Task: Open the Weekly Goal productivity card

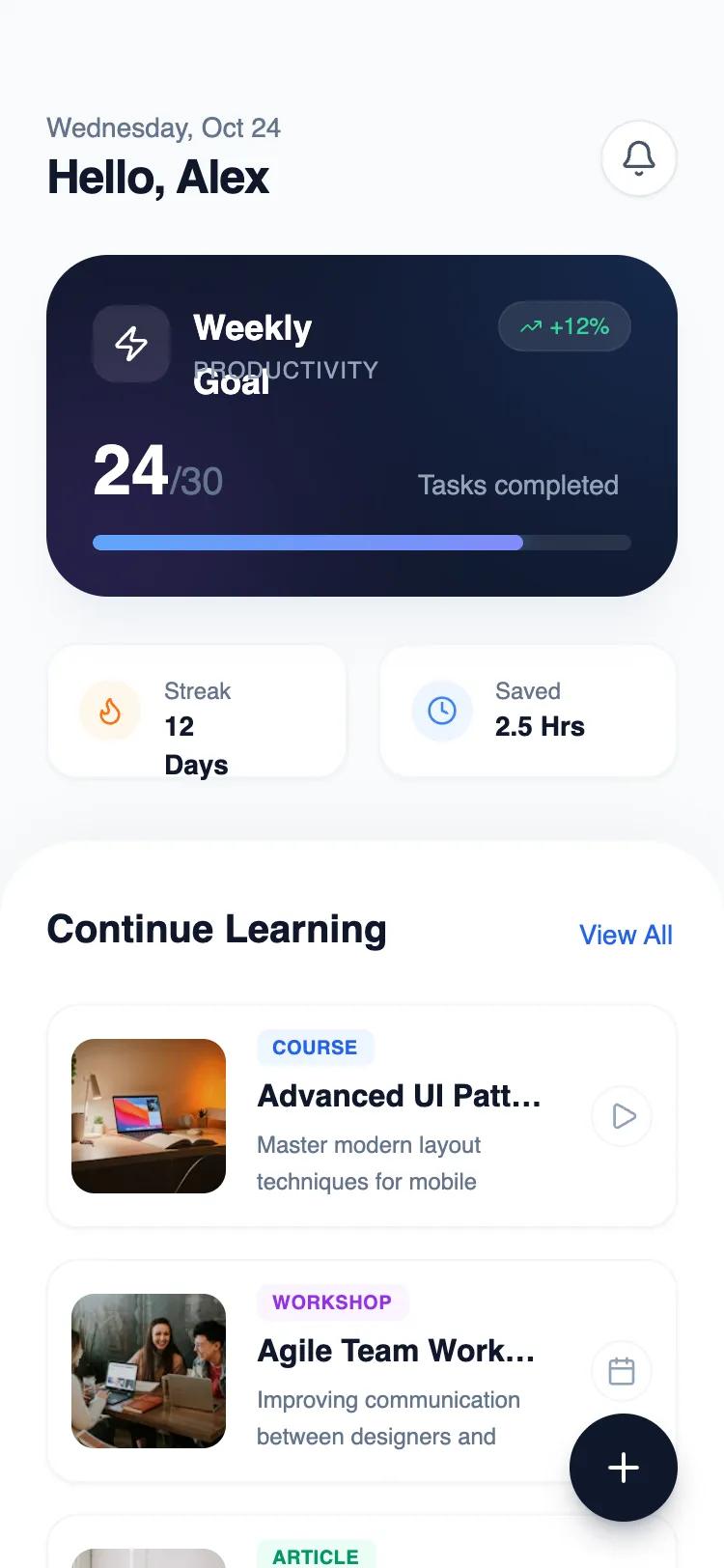Action: 361,425
